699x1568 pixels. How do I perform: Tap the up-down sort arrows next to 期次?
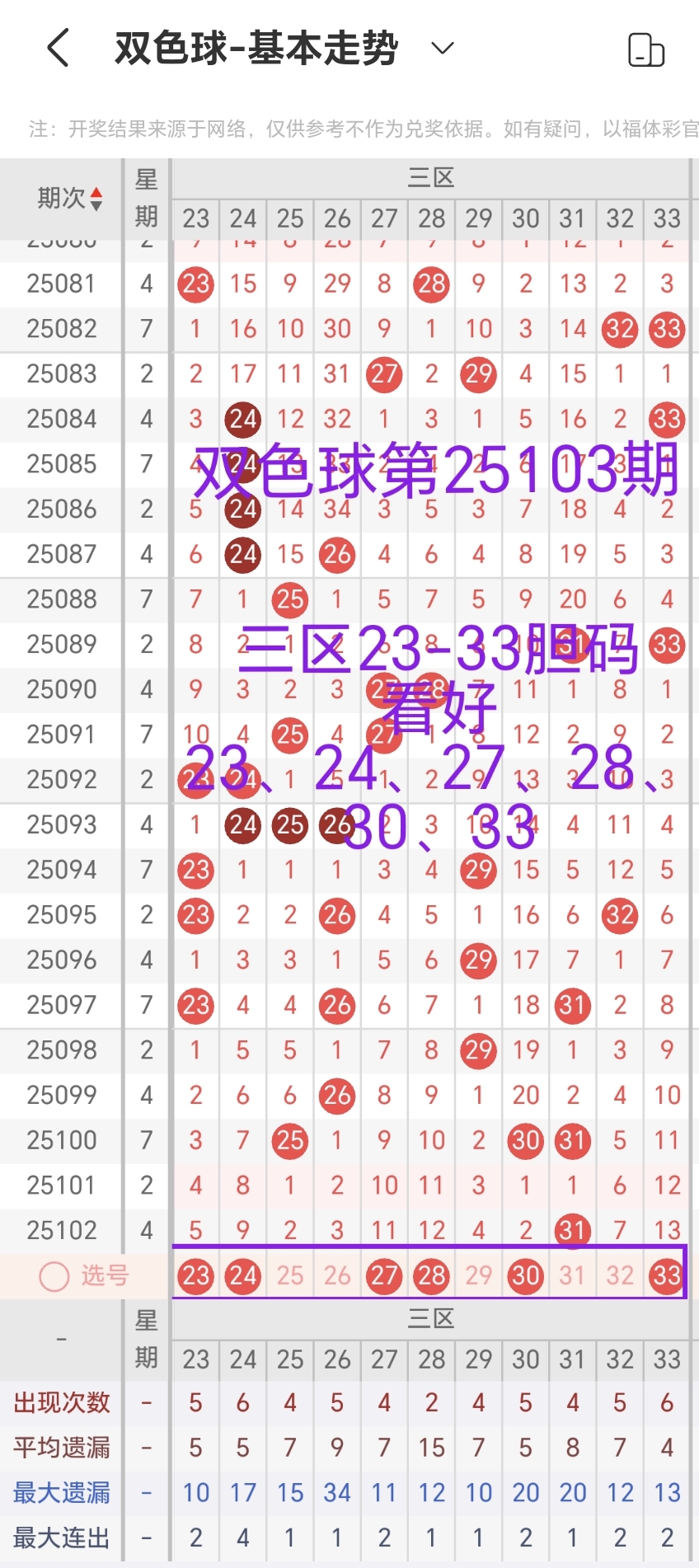point(97,198)
